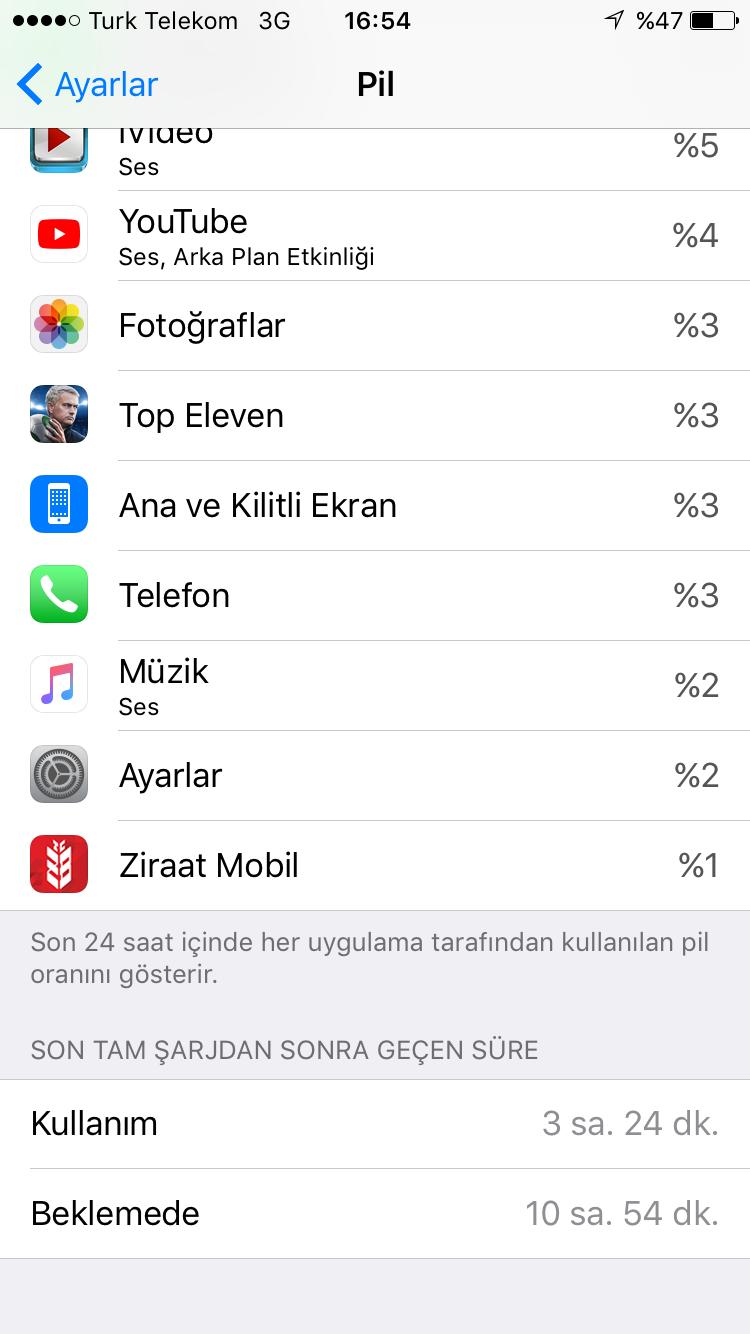Go back to Ayarlar
The image size is (750, 1334).
[88, 85]
